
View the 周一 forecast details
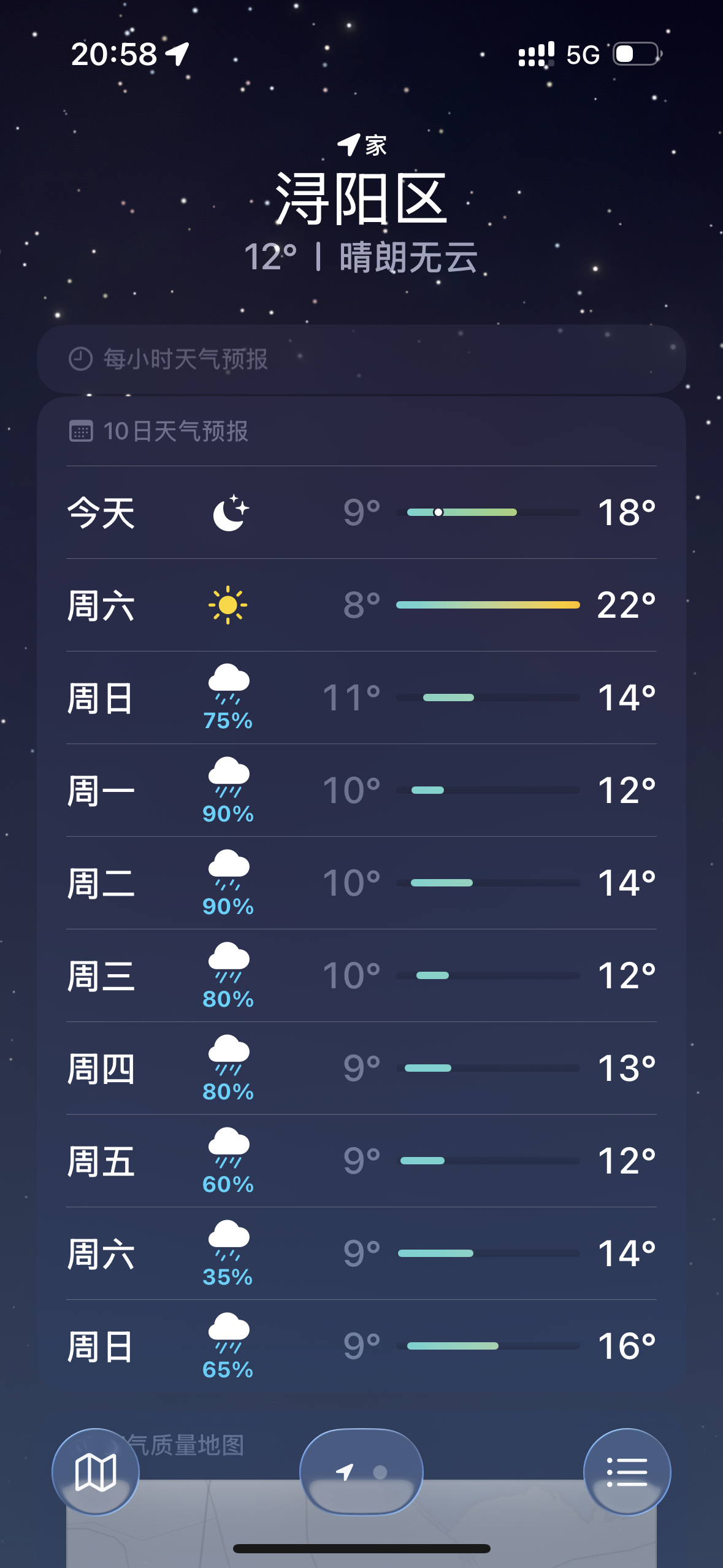tap(361, 790)
